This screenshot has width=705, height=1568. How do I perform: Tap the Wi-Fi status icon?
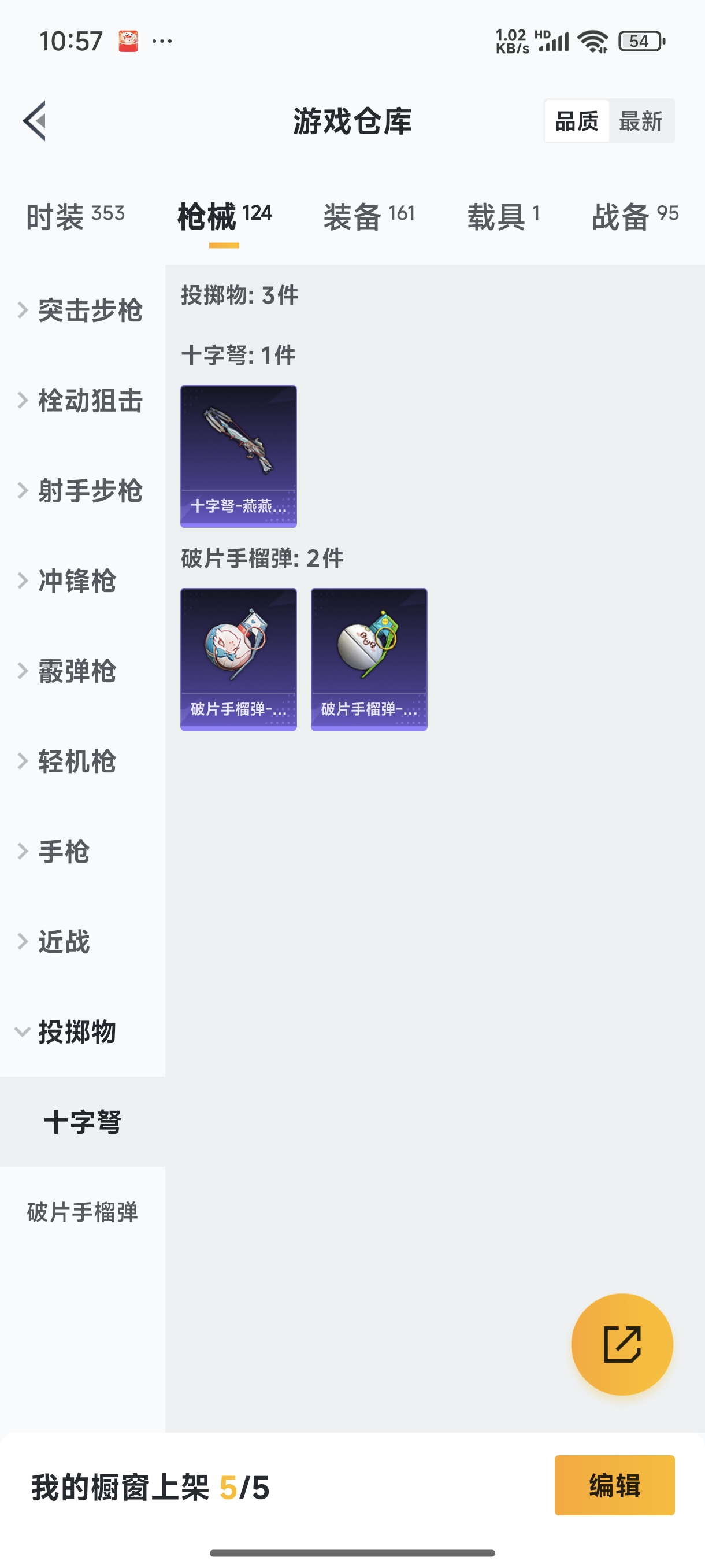point(592,40)
